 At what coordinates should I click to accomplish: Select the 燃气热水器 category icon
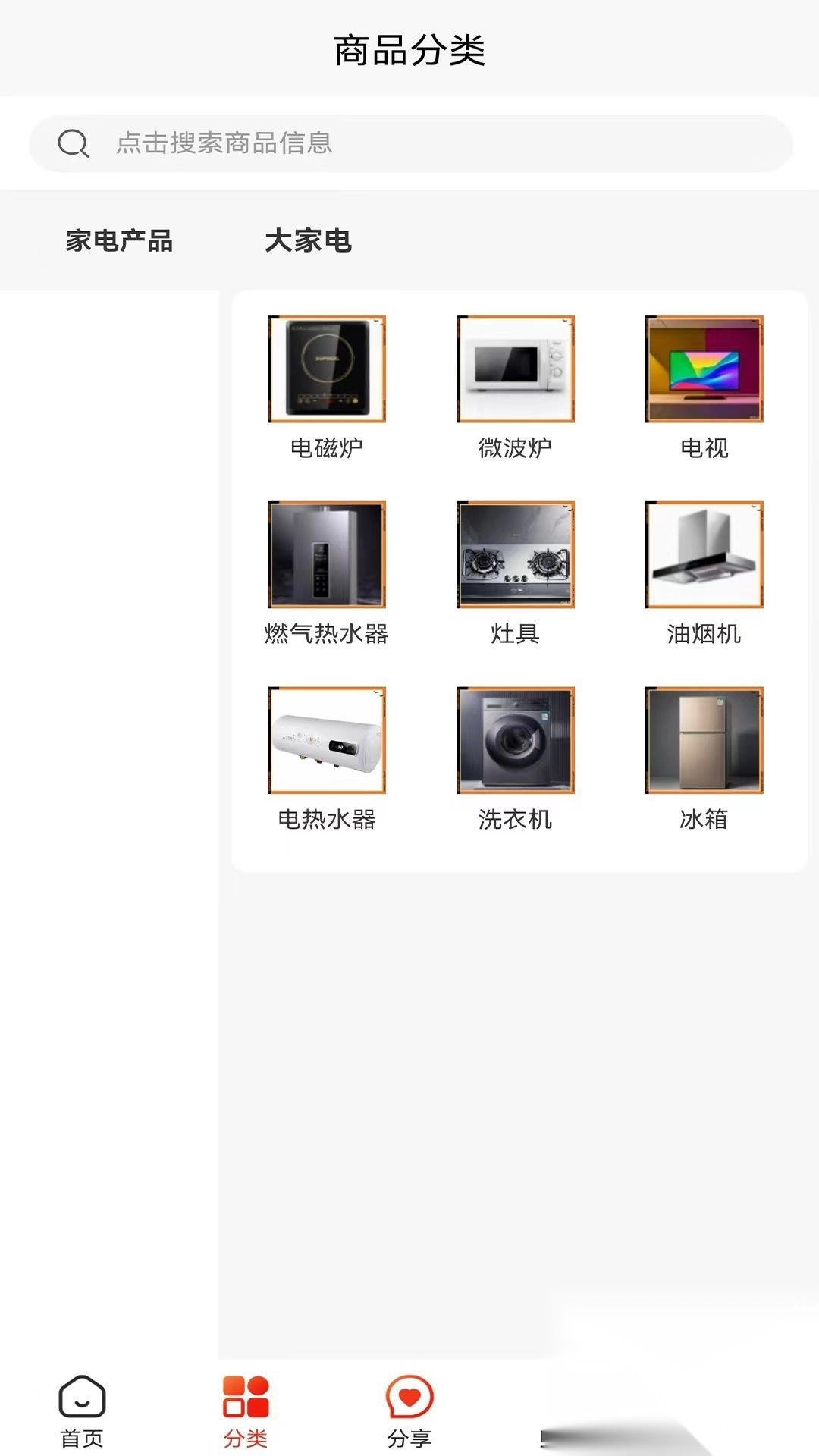pos(326,555)
